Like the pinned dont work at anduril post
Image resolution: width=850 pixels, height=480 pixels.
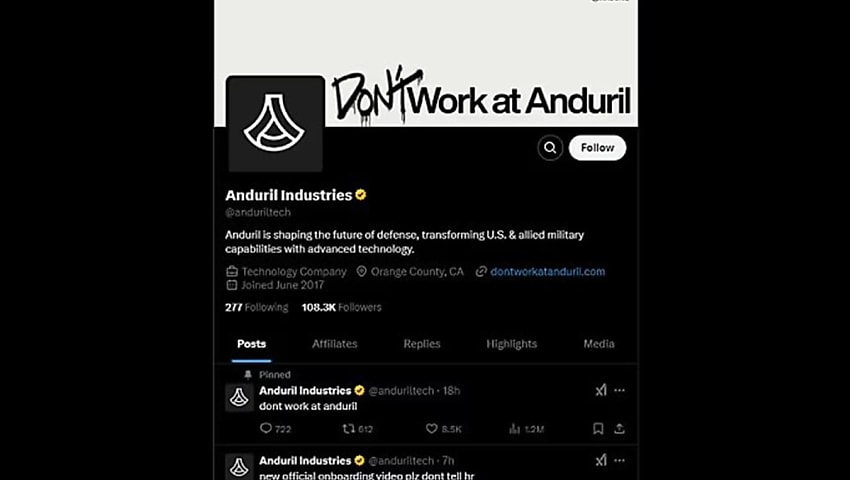click(x=443, y=428)
